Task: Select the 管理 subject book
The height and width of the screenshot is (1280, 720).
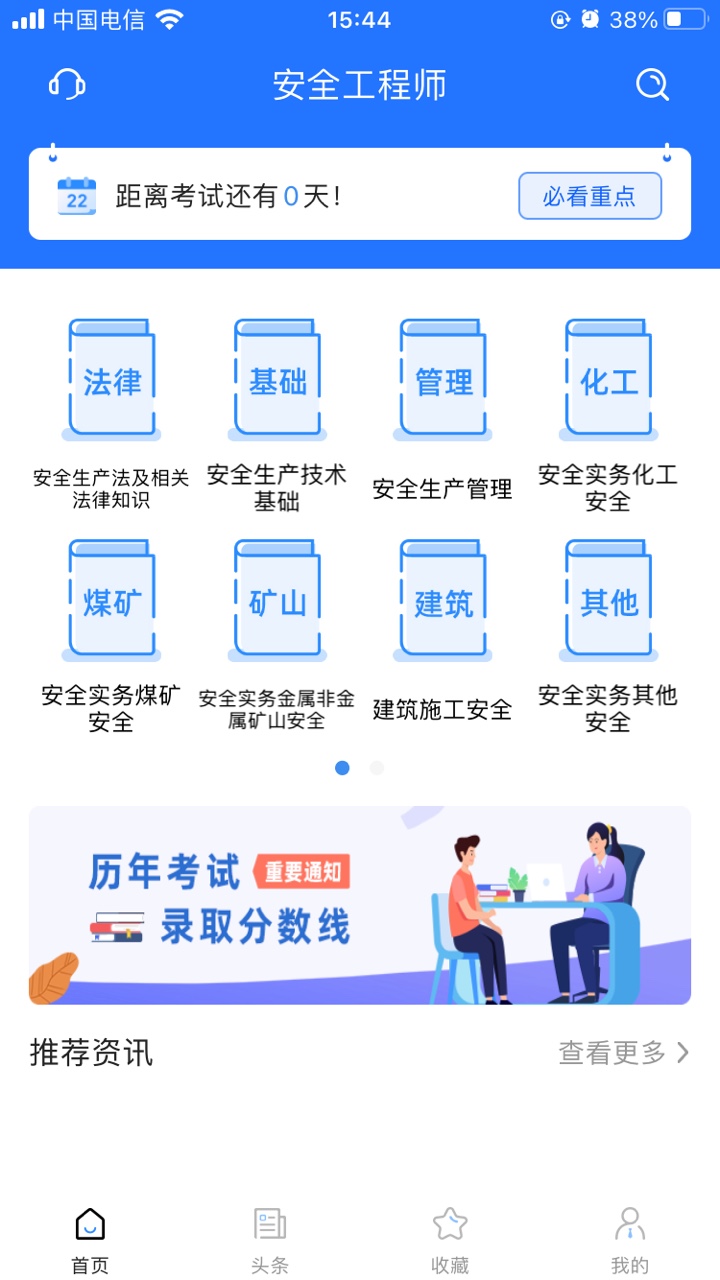Action: click(x=443, y=380)
